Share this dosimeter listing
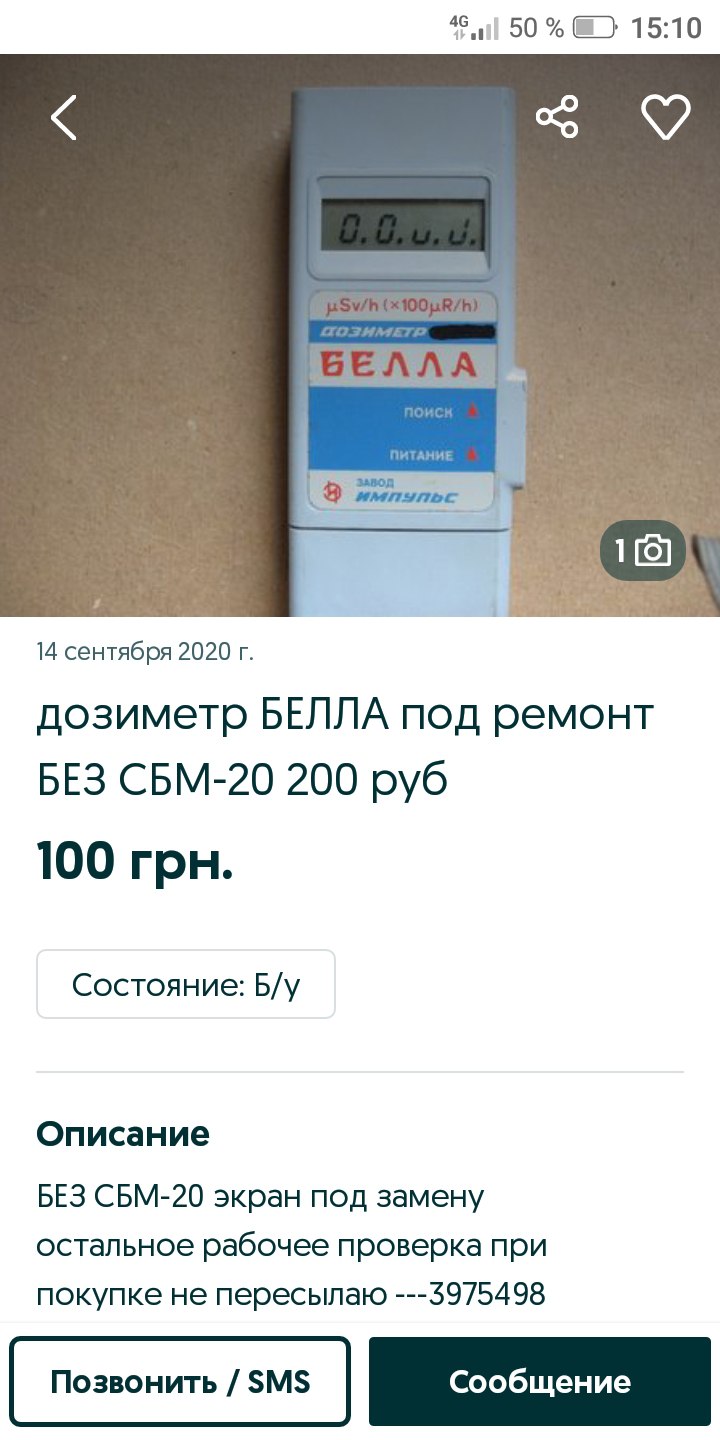 point(557,118)
